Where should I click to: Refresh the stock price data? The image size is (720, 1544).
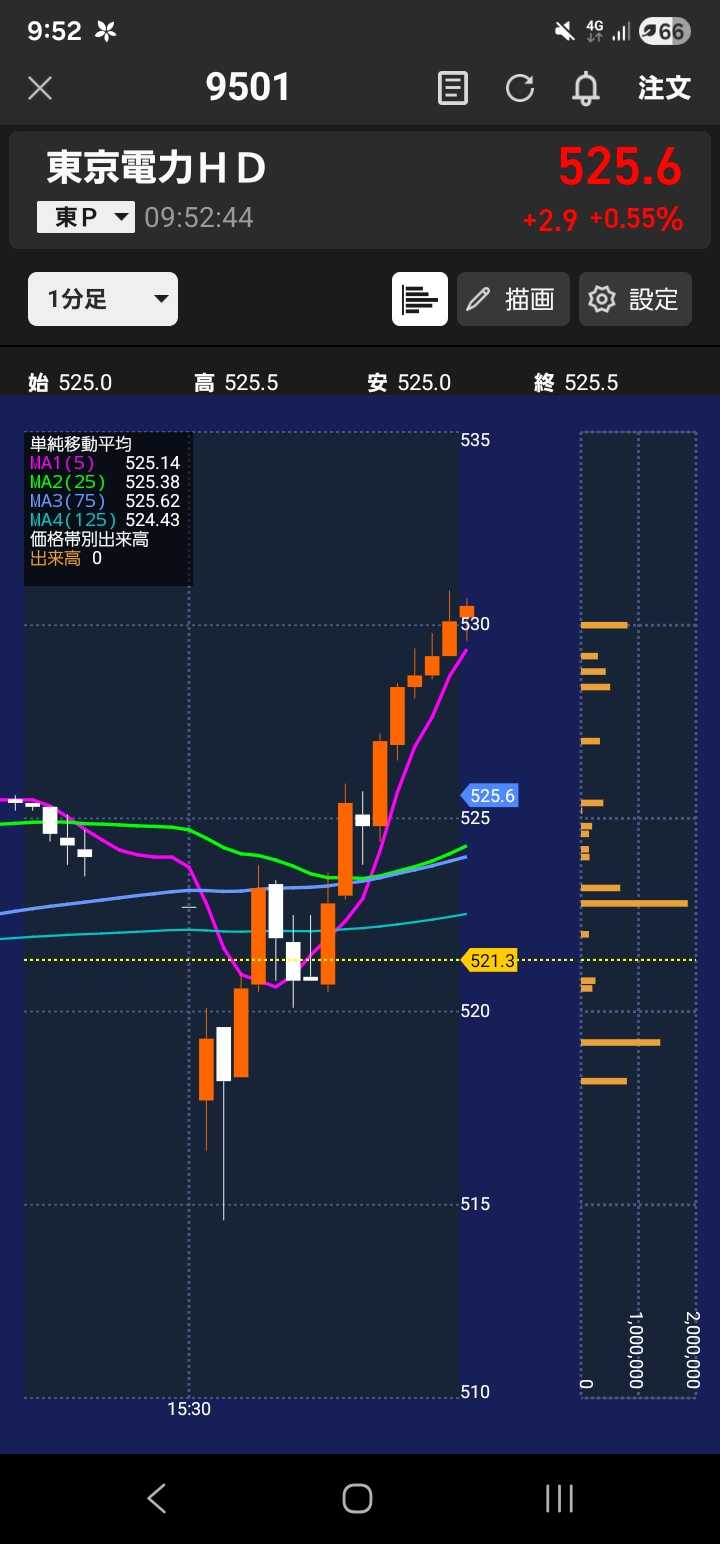coord(520,88)
